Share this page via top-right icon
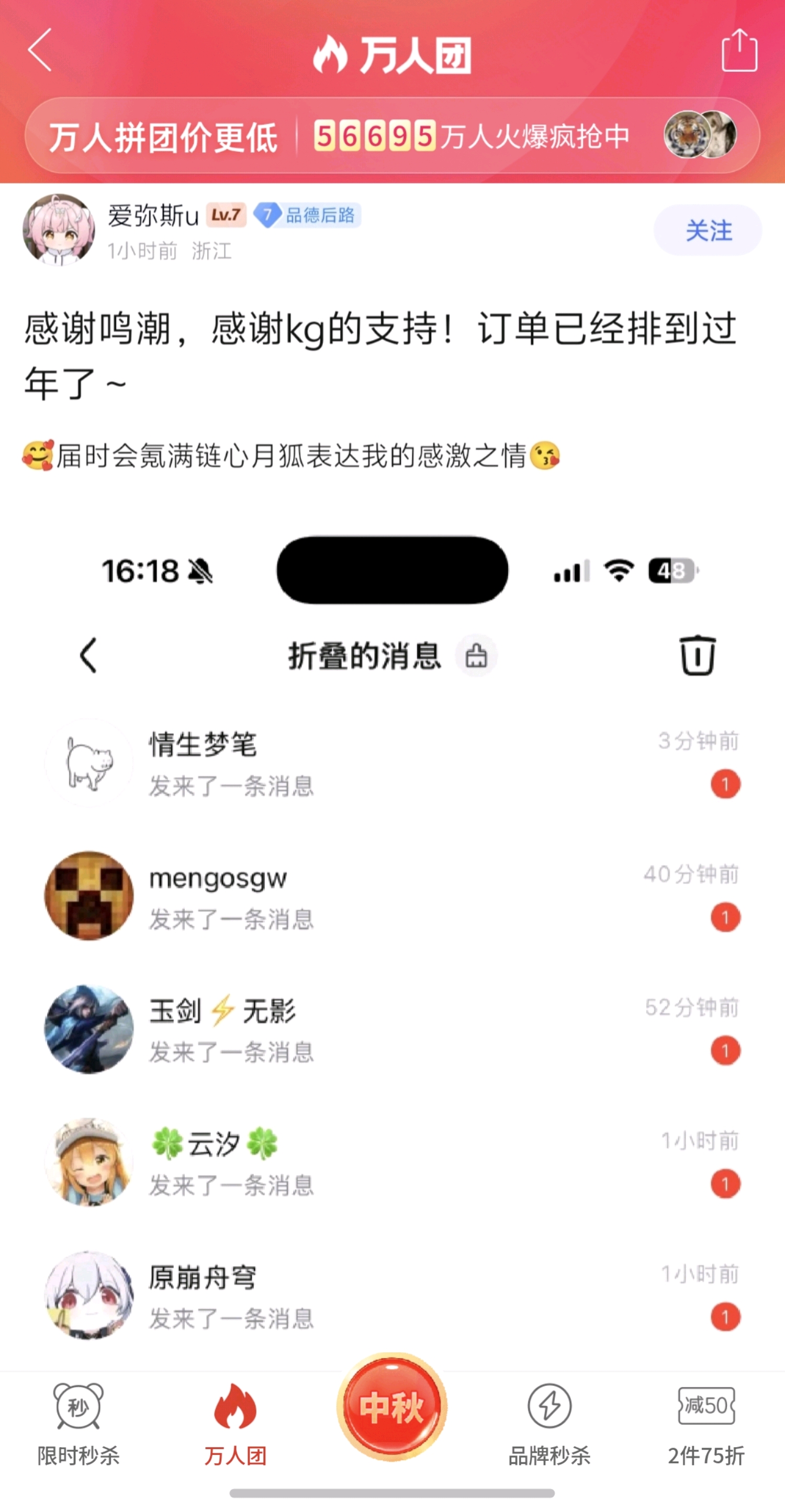785x1512 pixels. click(738, 50)
